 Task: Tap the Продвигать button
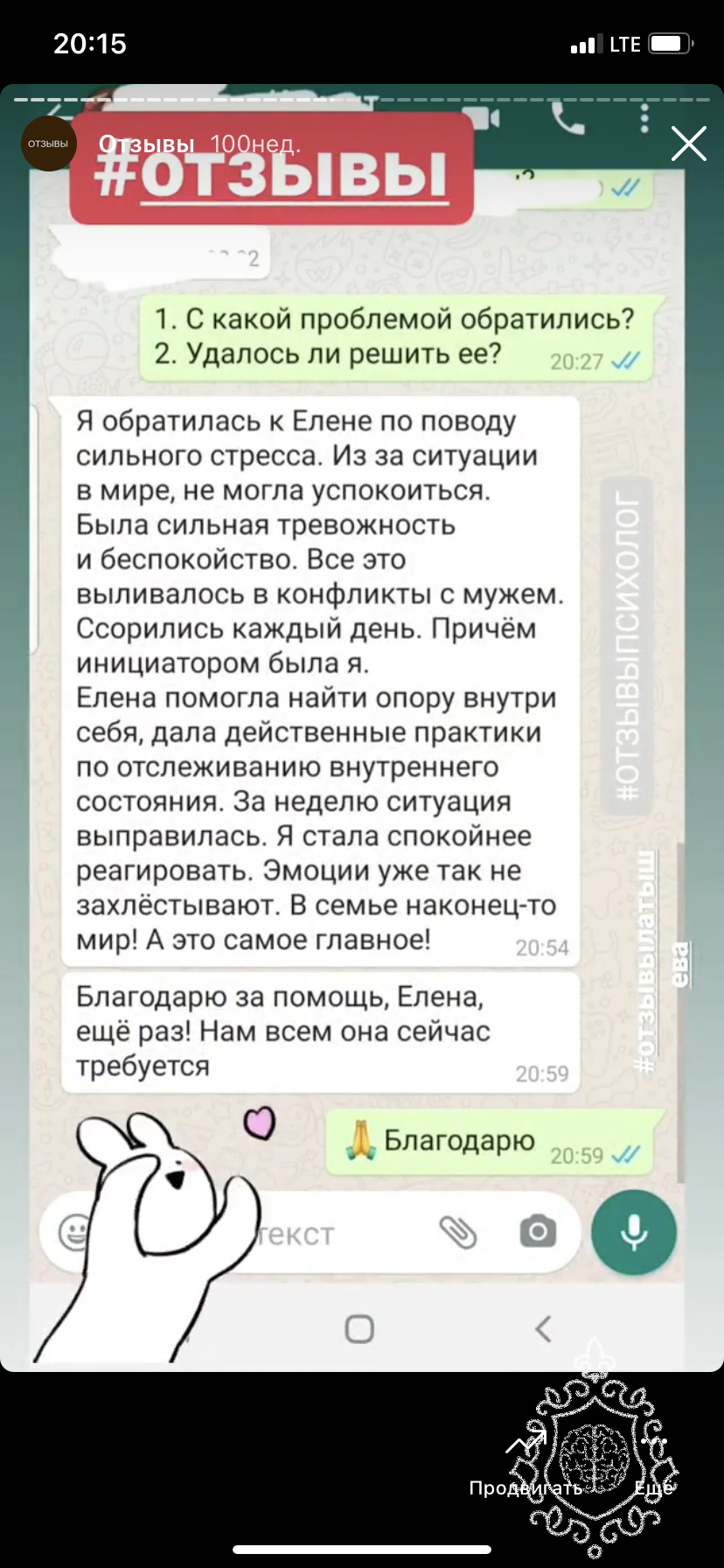point(526,1463)
